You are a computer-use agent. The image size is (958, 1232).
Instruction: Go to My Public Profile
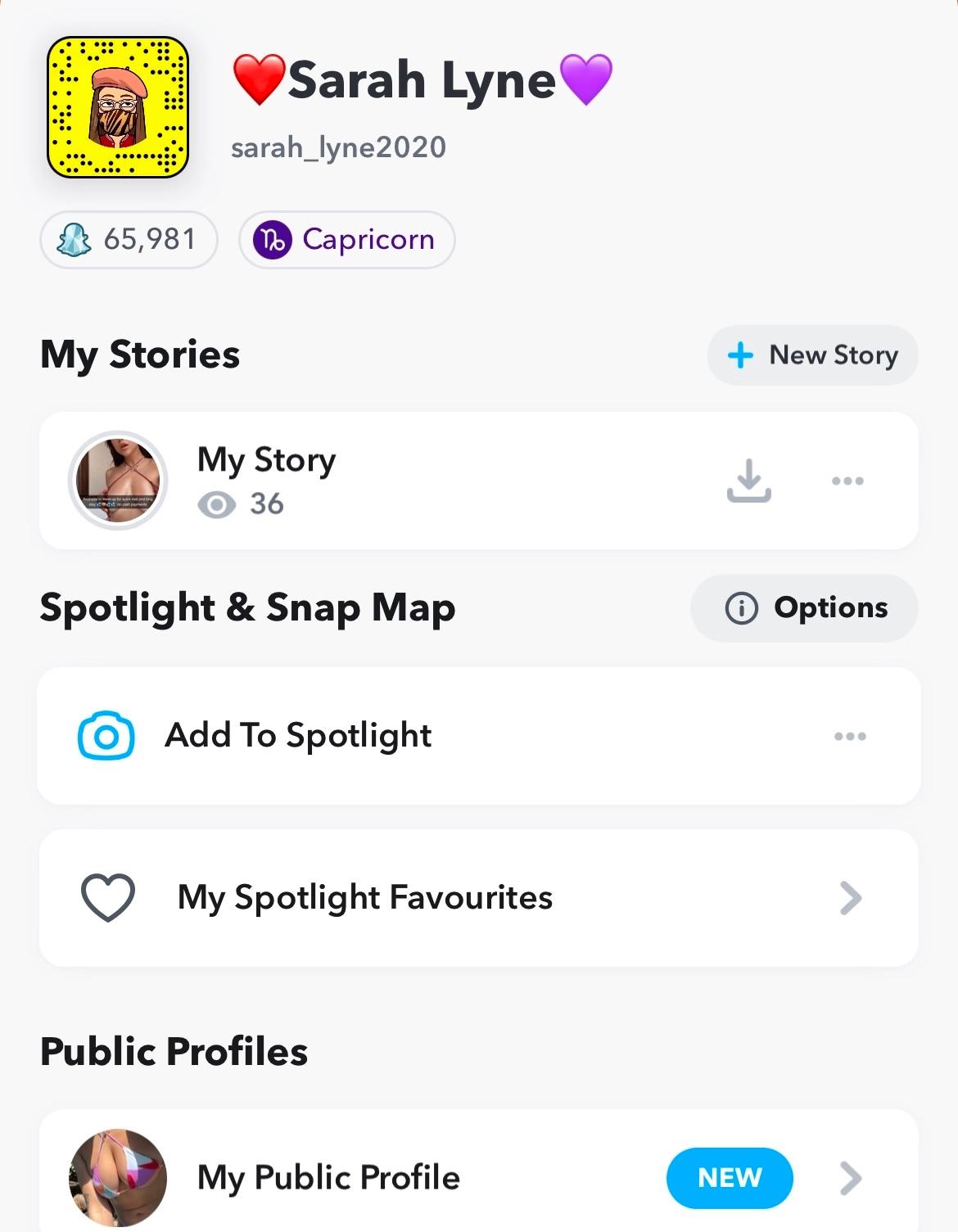(x=328, y=1178)
